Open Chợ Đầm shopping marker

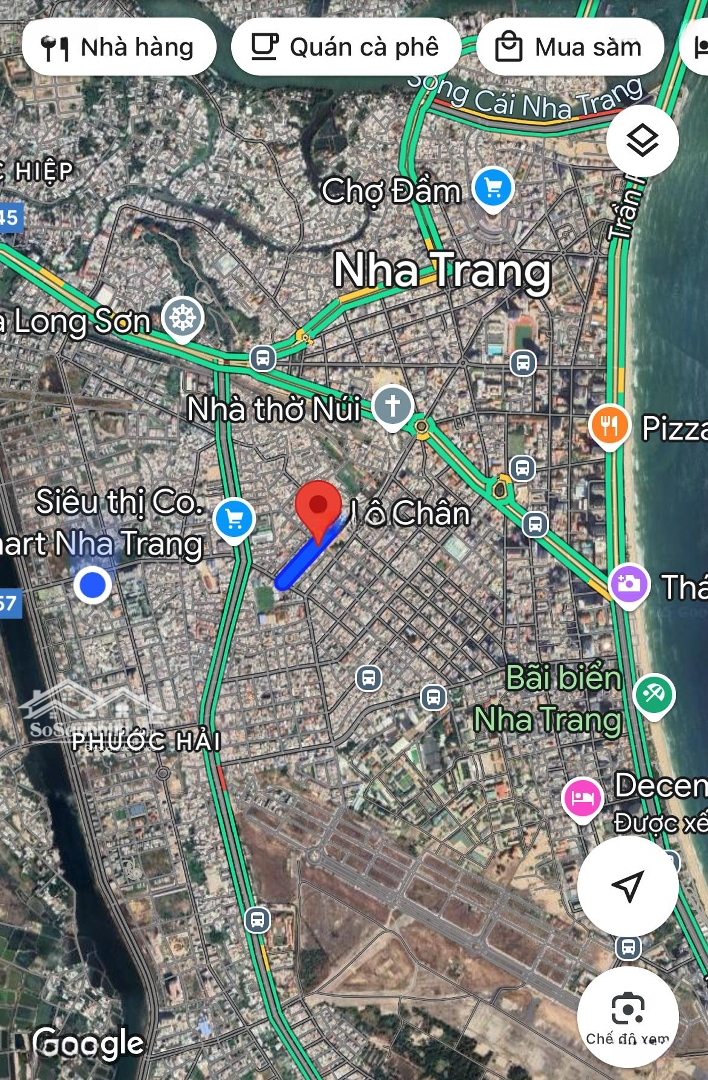pos(493,188)
